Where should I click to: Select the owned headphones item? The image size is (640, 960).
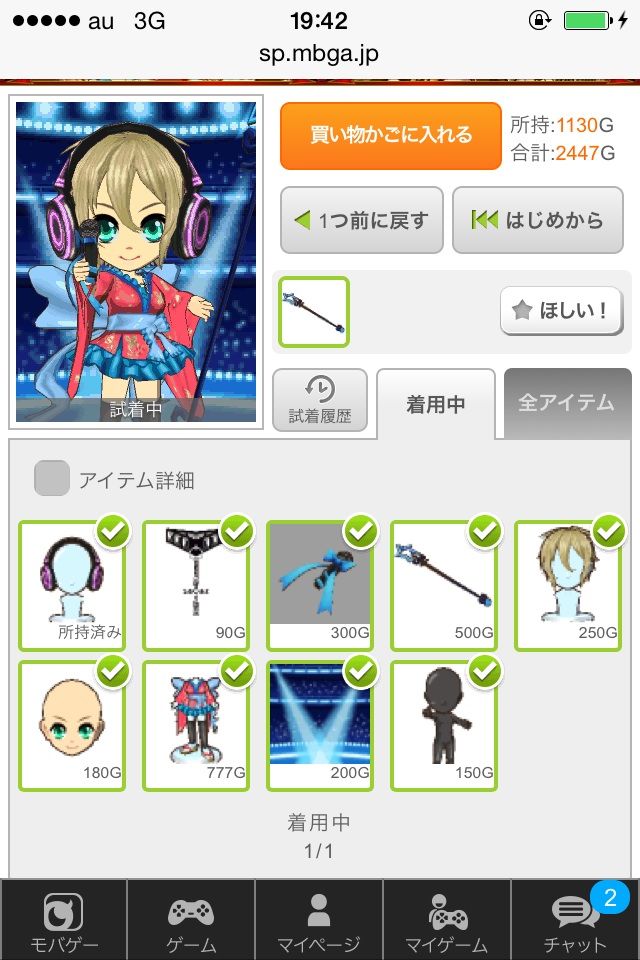coord(72,585)
